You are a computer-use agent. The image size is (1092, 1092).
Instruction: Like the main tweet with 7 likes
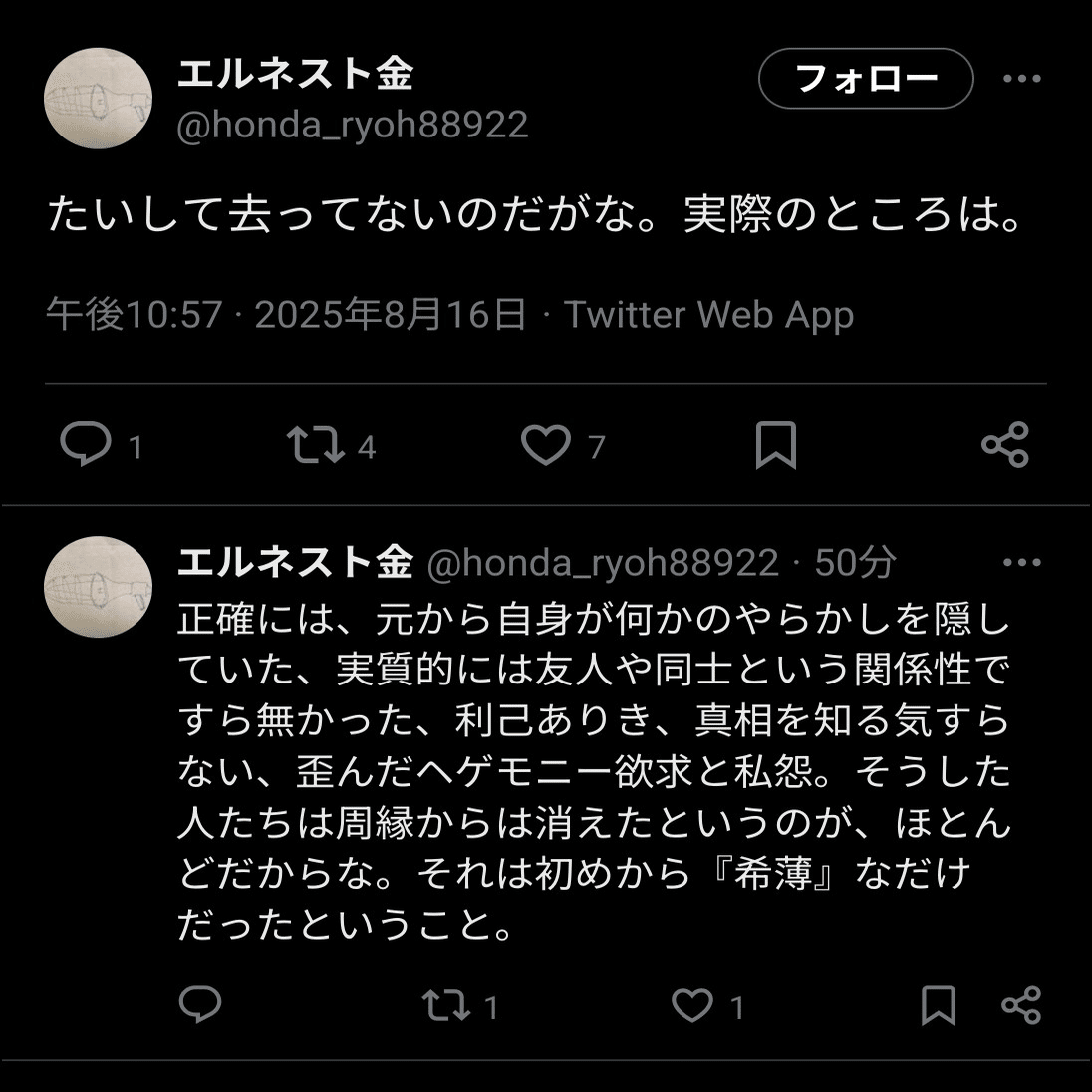pyautogui.click(x=546, y=445)
